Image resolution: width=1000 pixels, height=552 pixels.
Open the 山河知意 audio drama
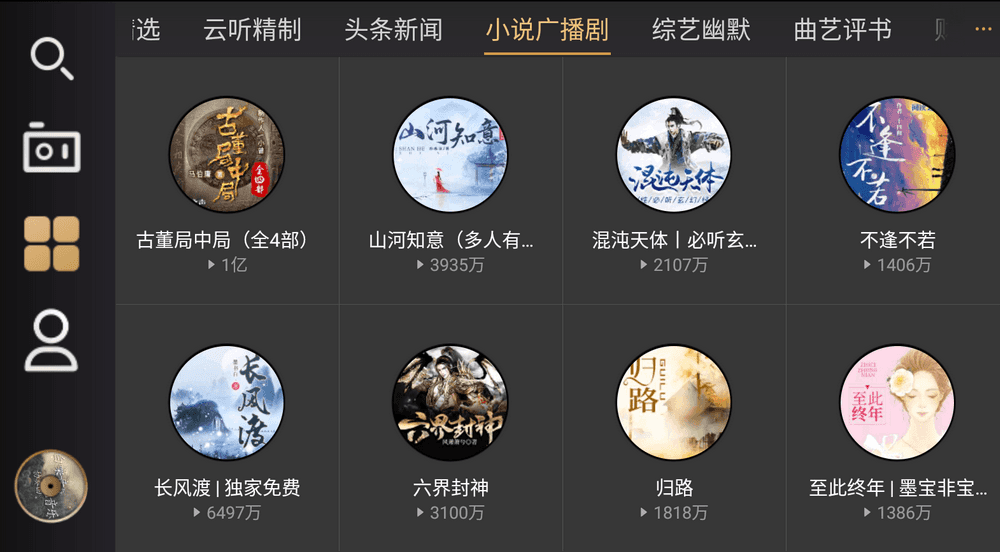[x=450, y=155]
